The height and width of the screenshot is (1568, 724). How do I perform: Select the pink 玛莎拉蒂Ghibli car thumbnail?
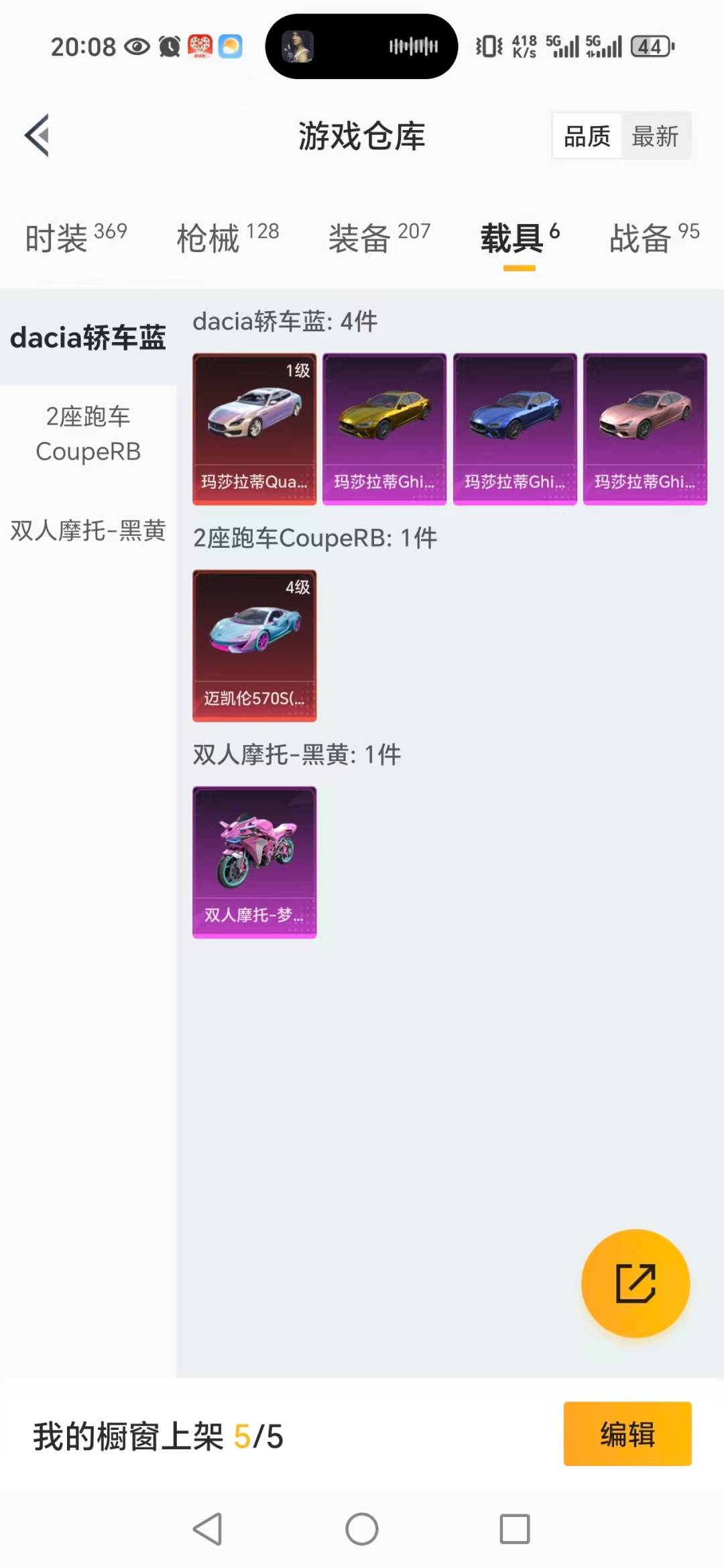point(644,428)
